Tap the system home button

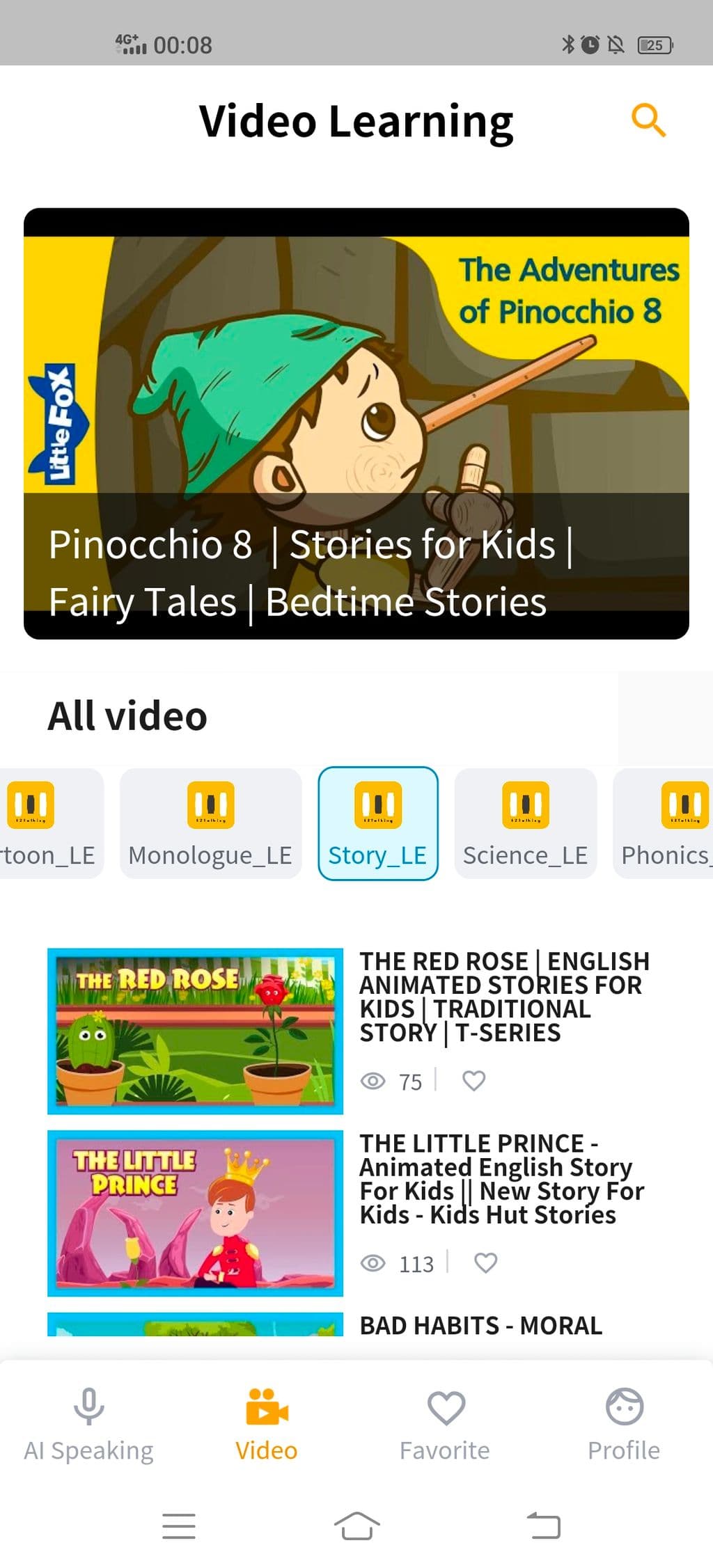pos(356,1526)
